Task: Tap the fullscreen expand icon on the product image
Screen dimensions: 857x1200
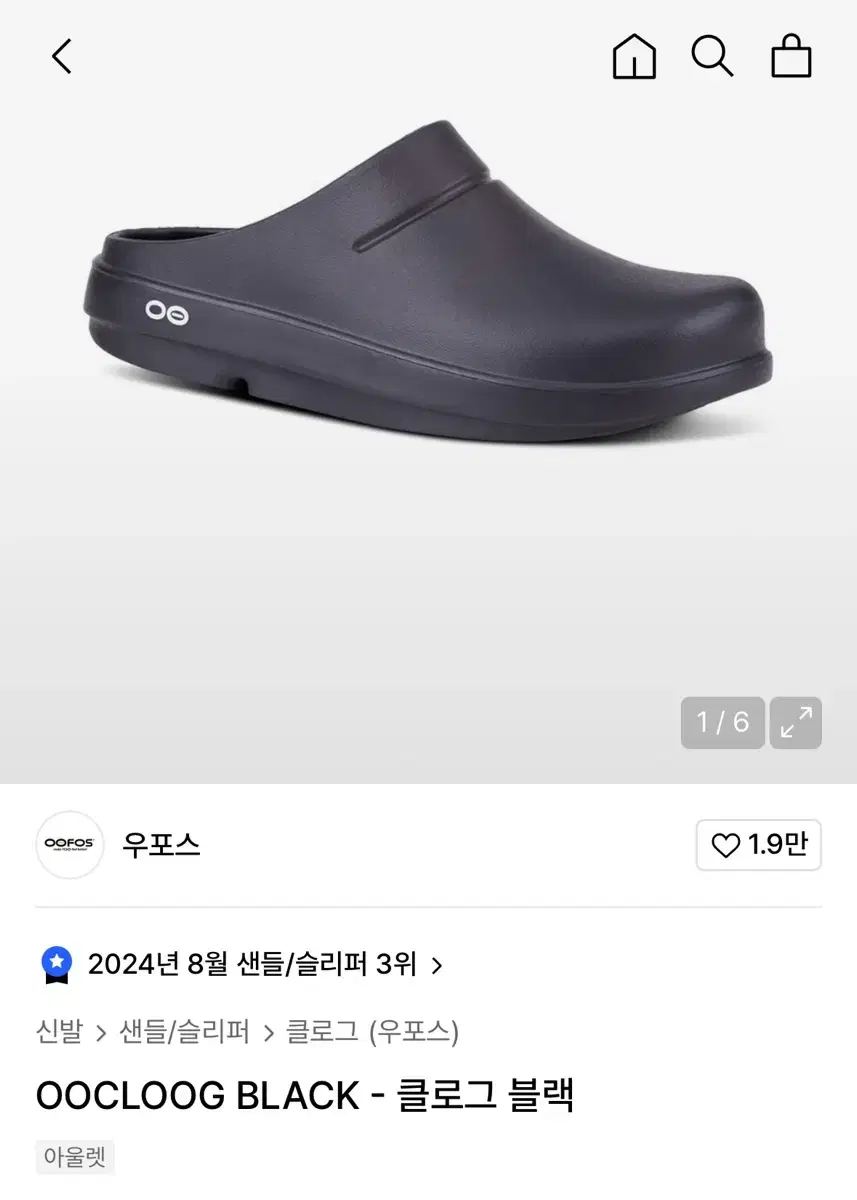Action: click(x=795, y=722)
